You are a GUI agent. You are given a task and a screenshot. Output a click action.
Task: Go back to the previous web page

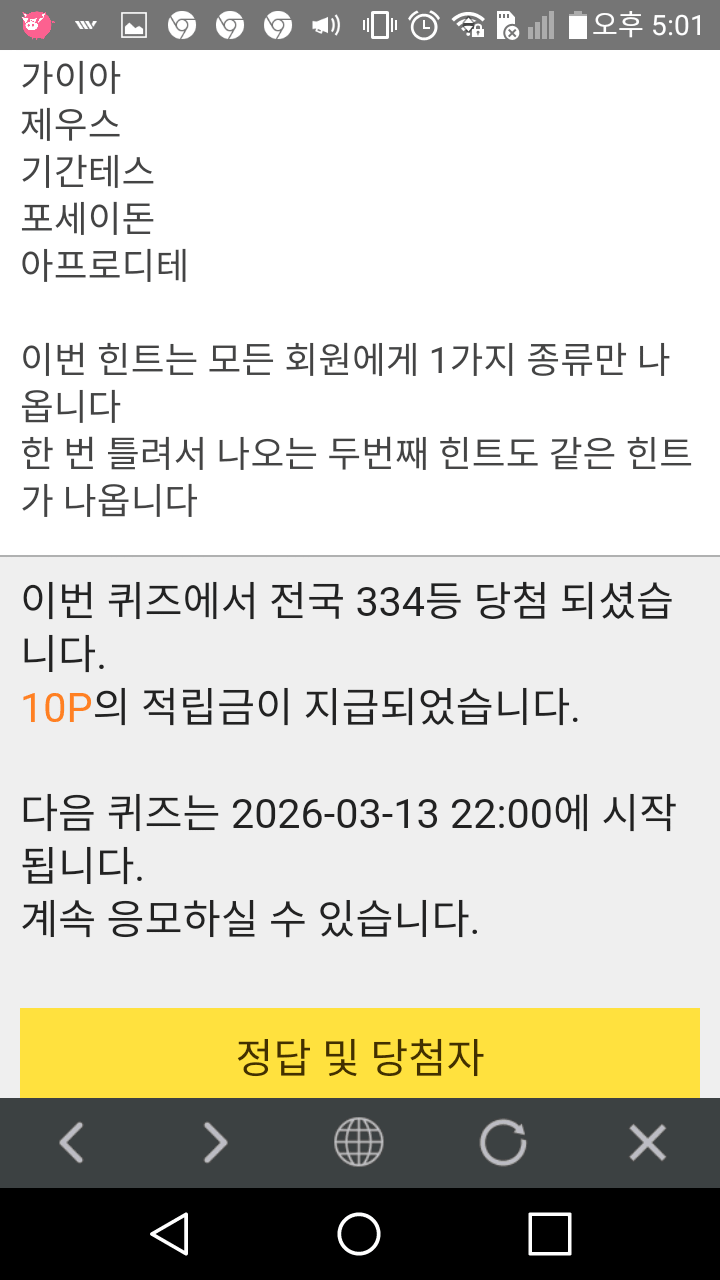pyautogui.click(x=71, y=1142)
